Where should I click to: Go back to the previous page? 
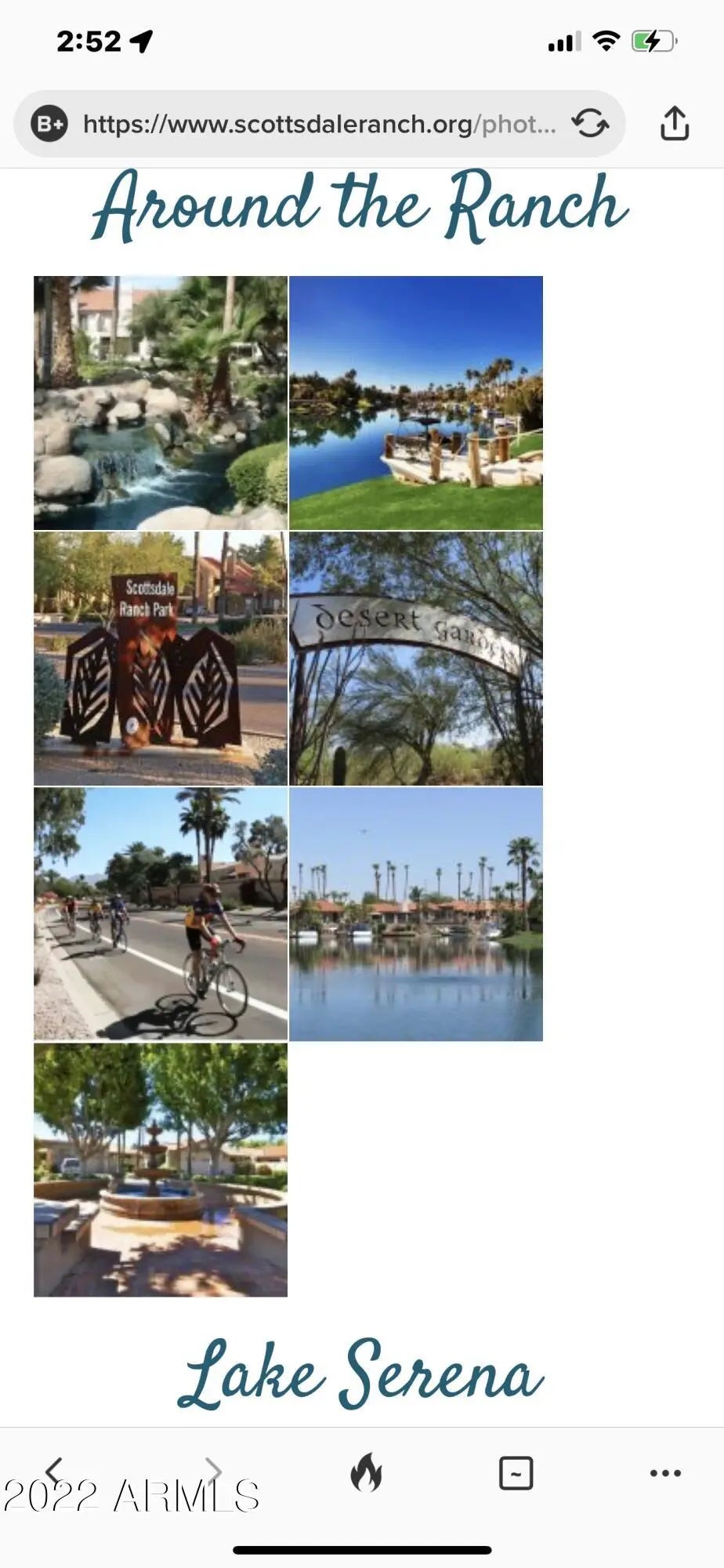click(x=54, y=1471)
